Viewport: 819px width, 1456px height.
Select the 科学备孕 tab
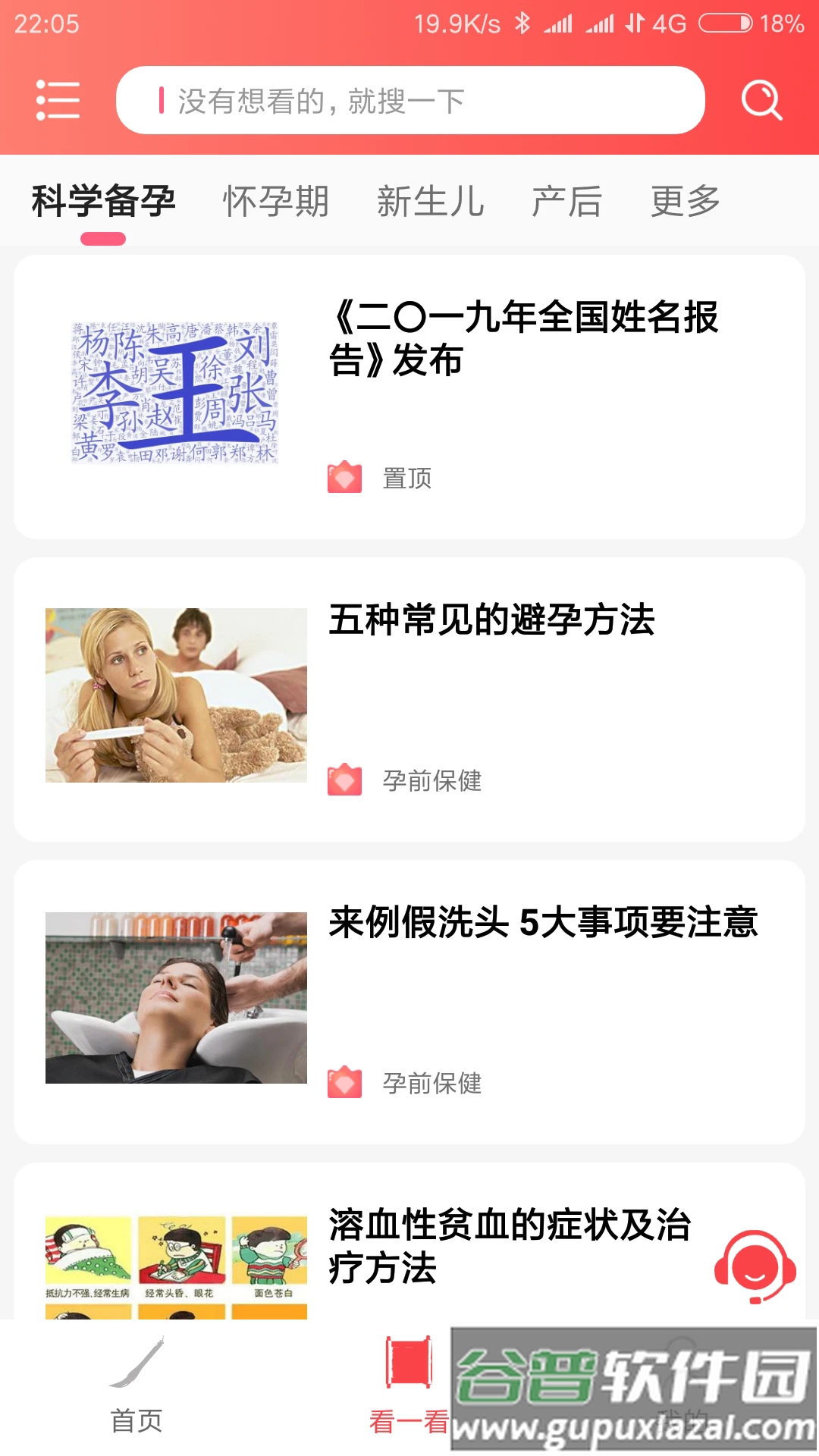click(x=102, y=199)
